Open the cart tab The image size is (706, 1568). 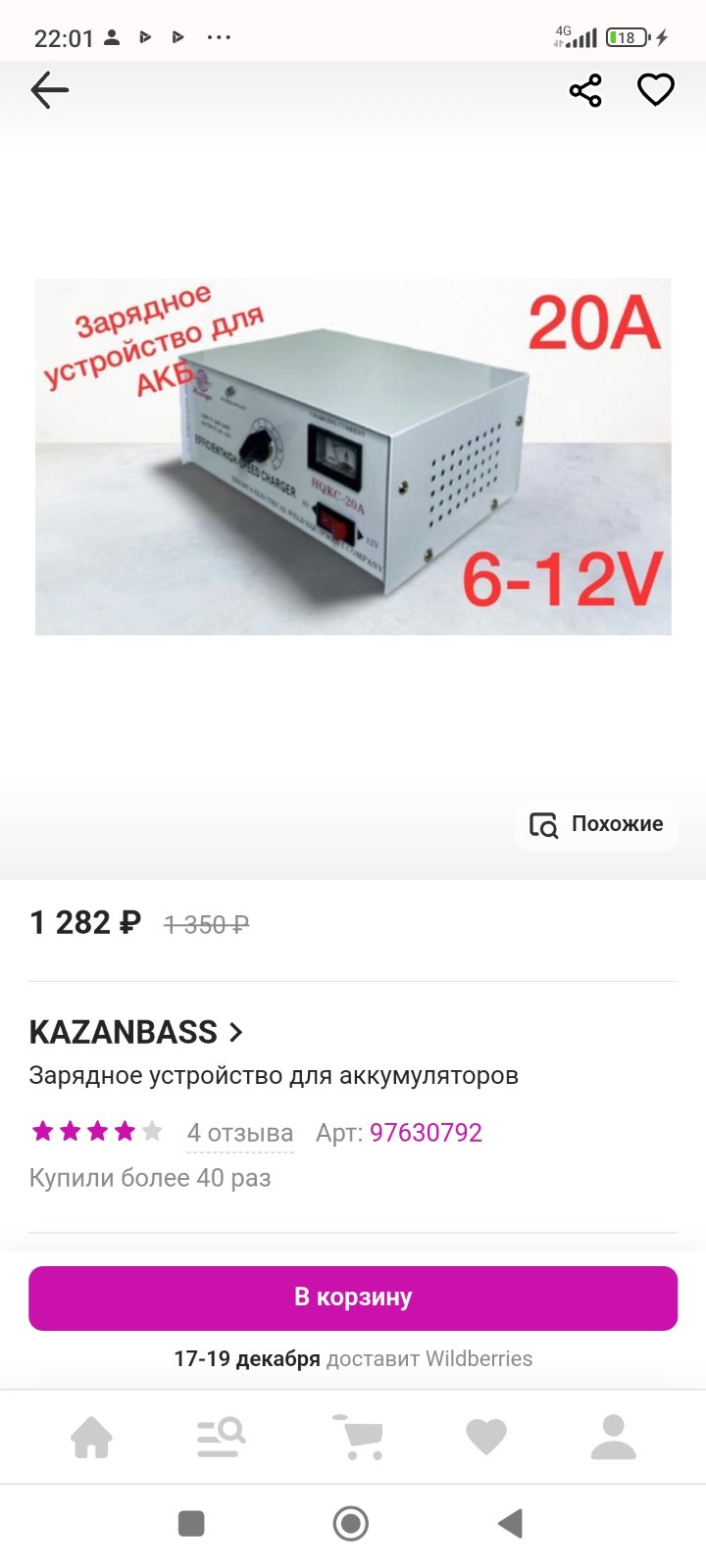tap(358, 1438)
